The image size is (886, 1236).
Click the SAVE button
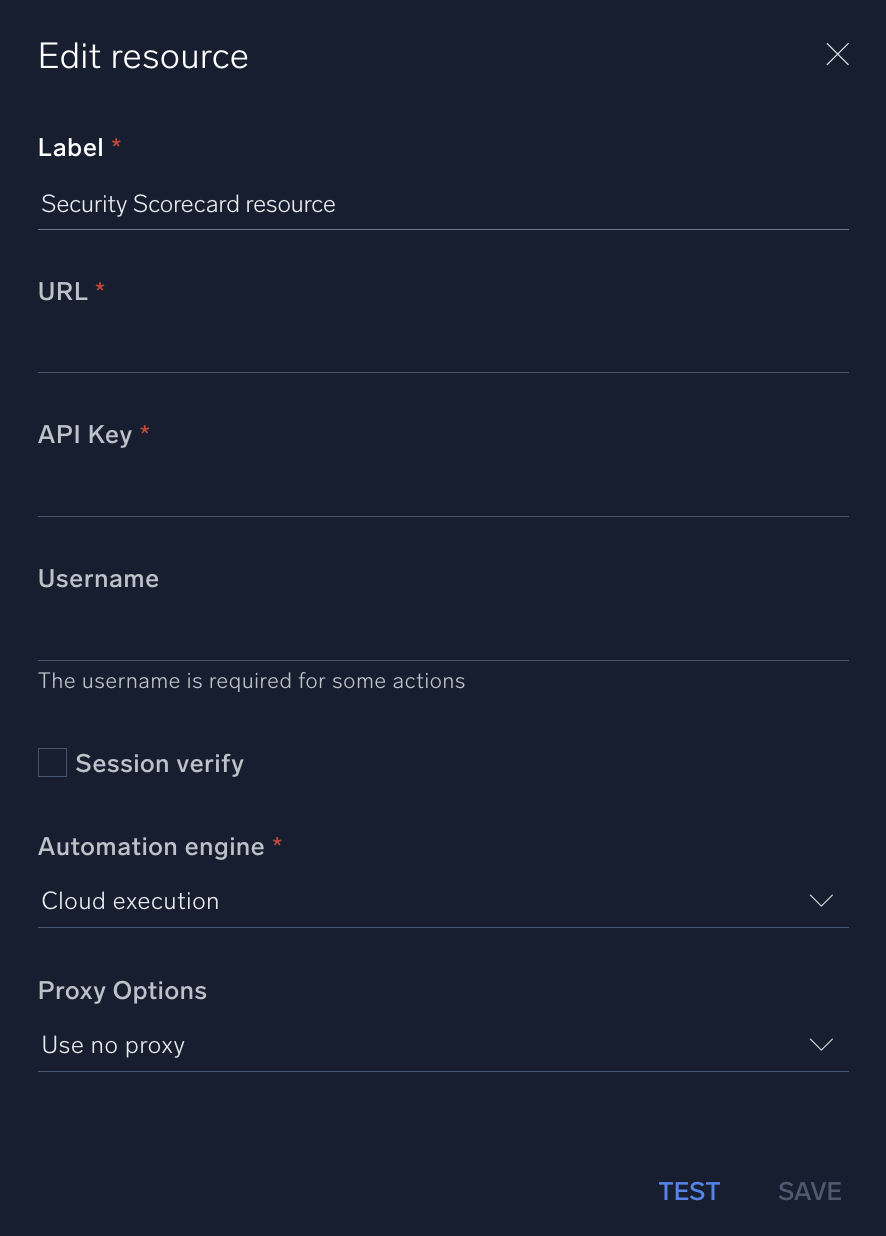810,1191
